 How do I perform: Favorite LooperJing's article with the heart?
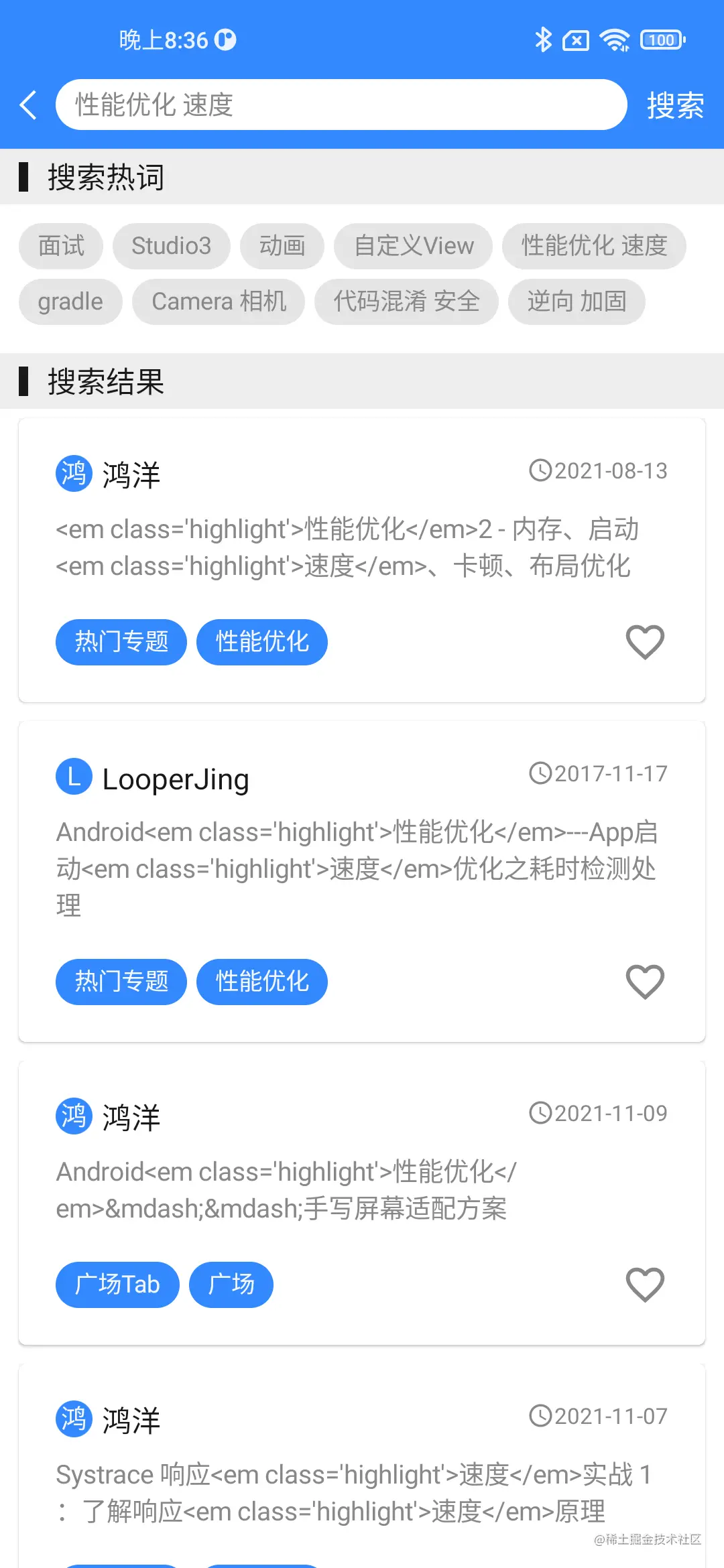point(645,982)
